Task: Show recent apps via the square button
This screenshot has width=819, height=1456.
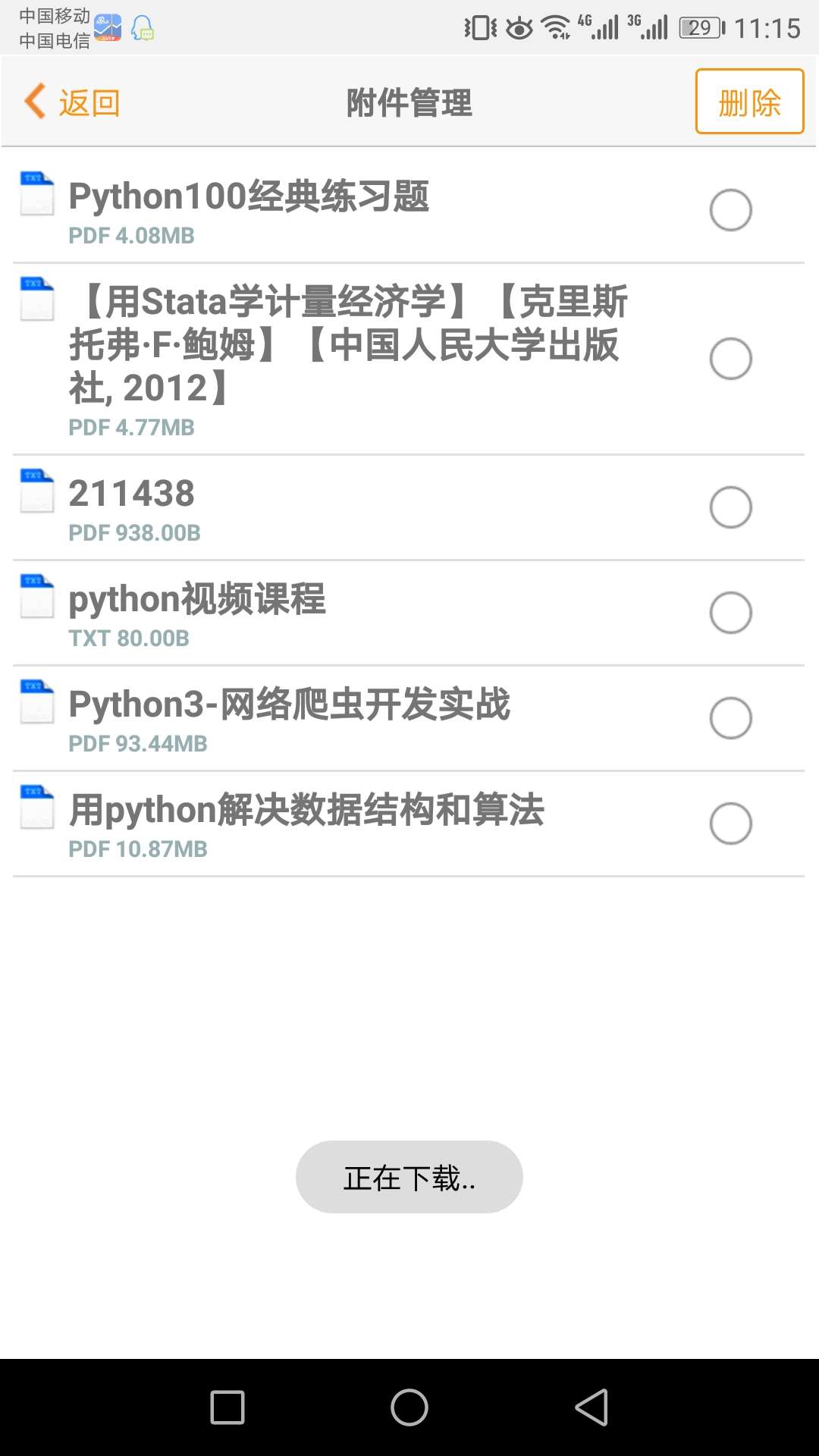Action: click(227, 1407)
